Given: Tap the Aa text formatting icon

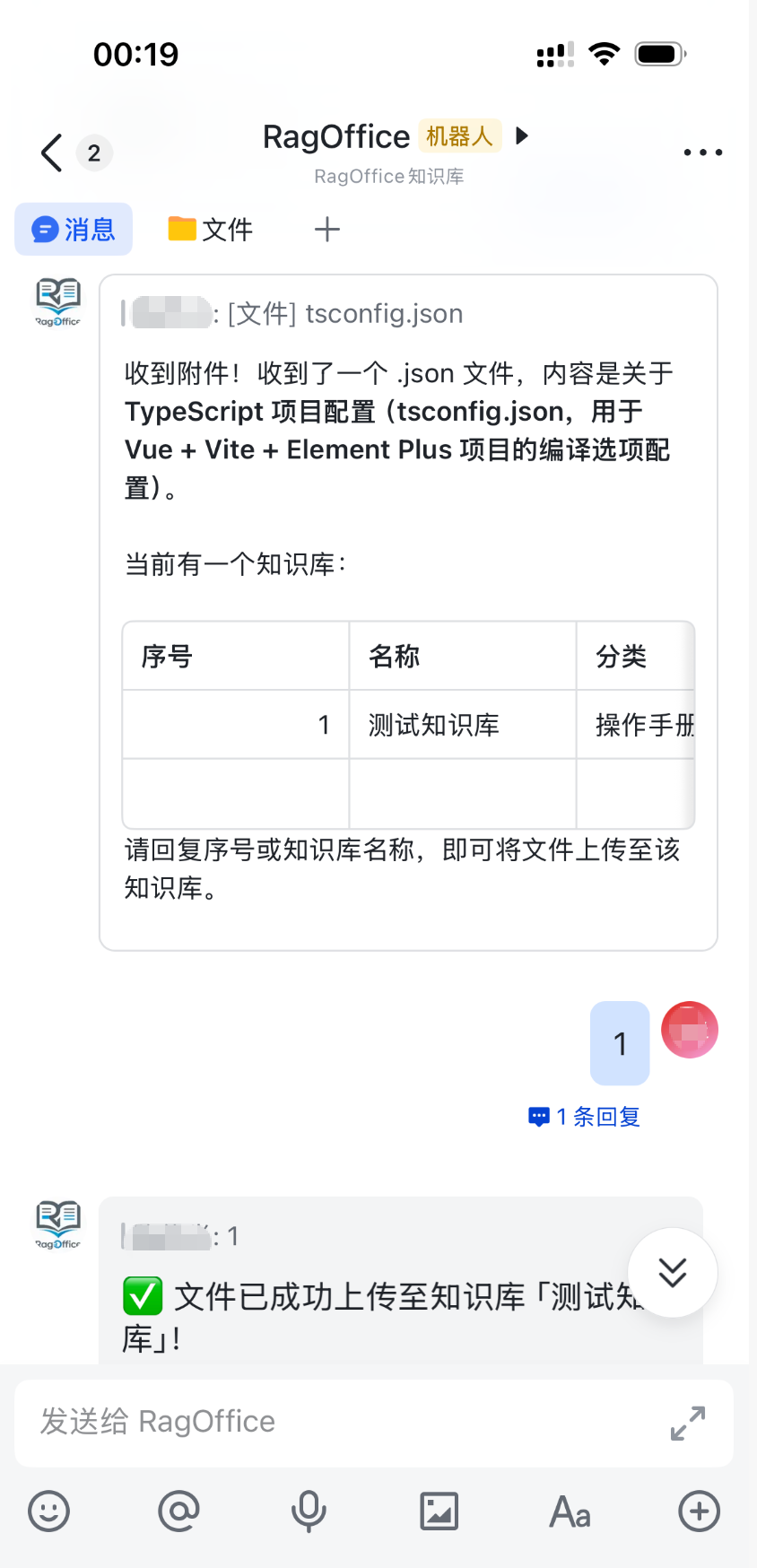Looking at the screenshot, I should (569, 1511).
